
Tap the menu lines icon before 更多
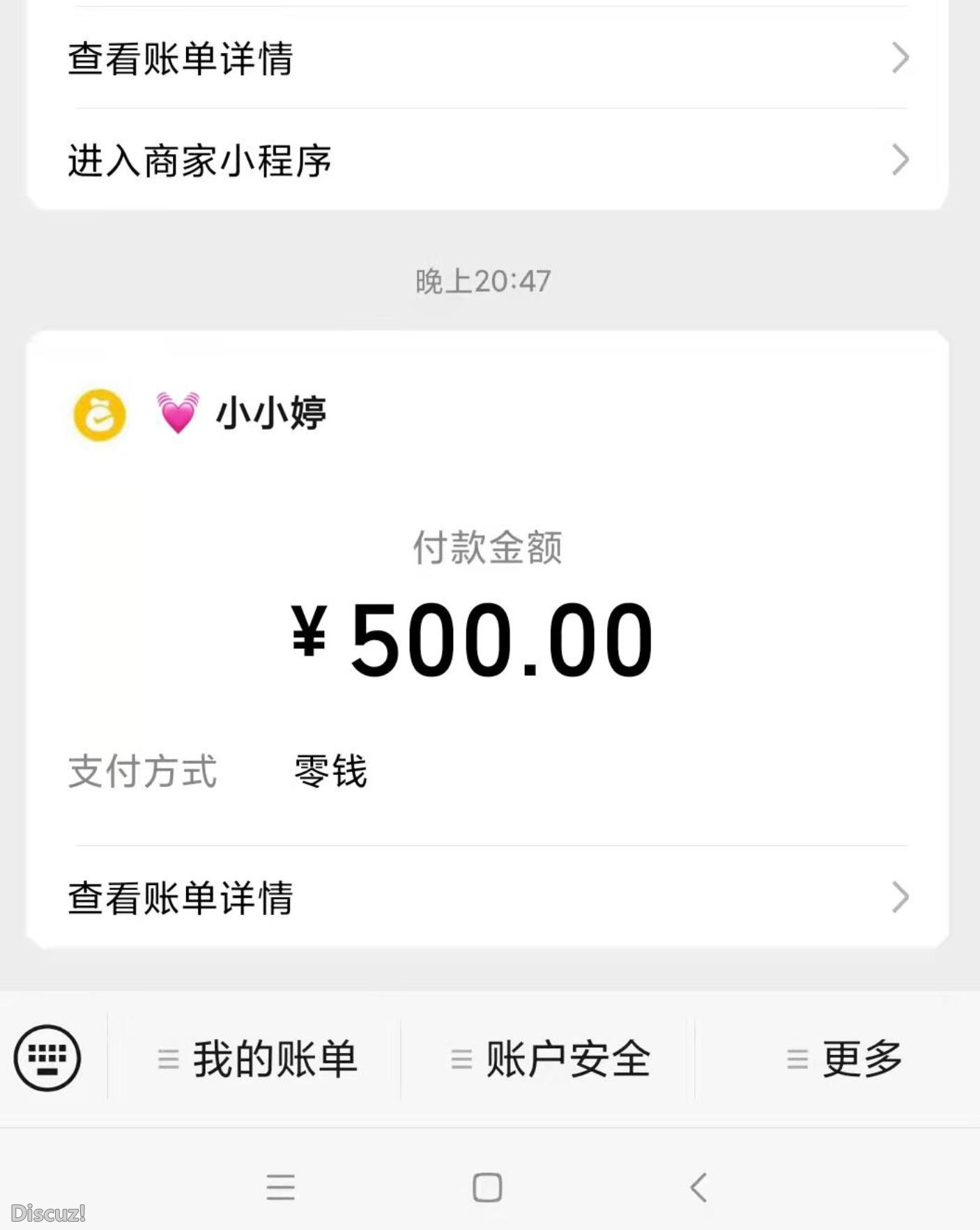click(795, 1059)
